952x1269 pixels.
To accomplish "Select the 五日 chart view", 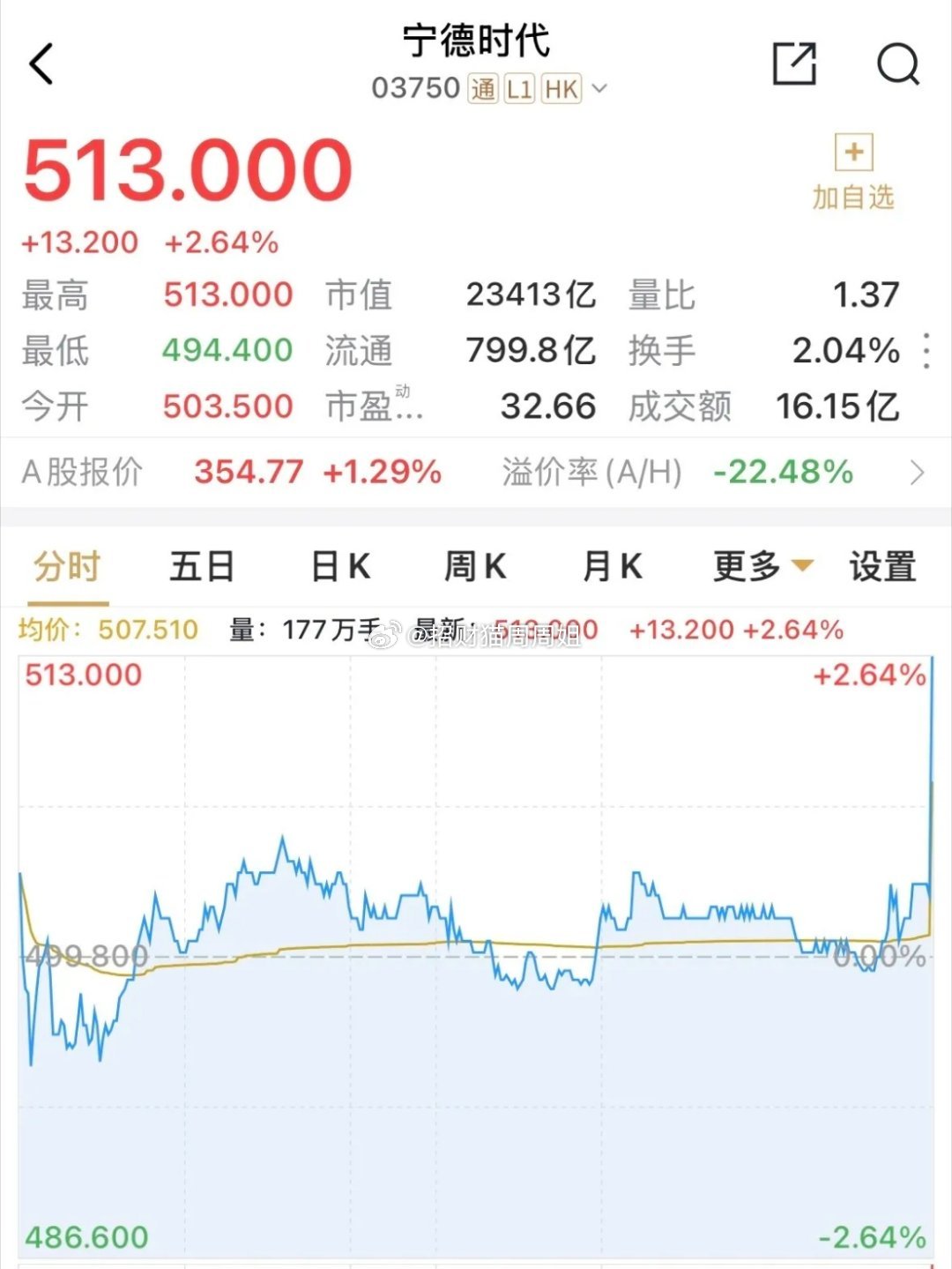I will click(x=201, y=567).
